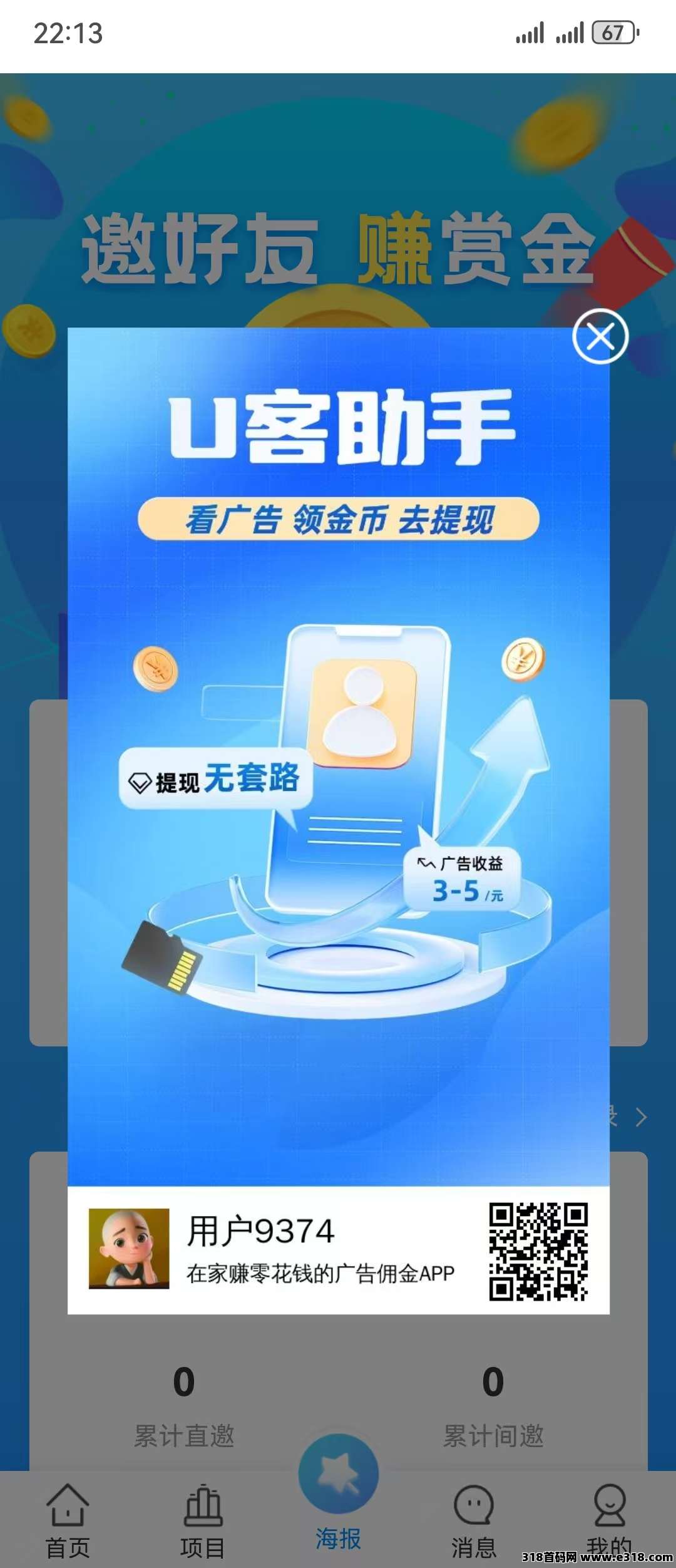
Task: Tap the signal strength indicator in status bar
Action: 529,34
